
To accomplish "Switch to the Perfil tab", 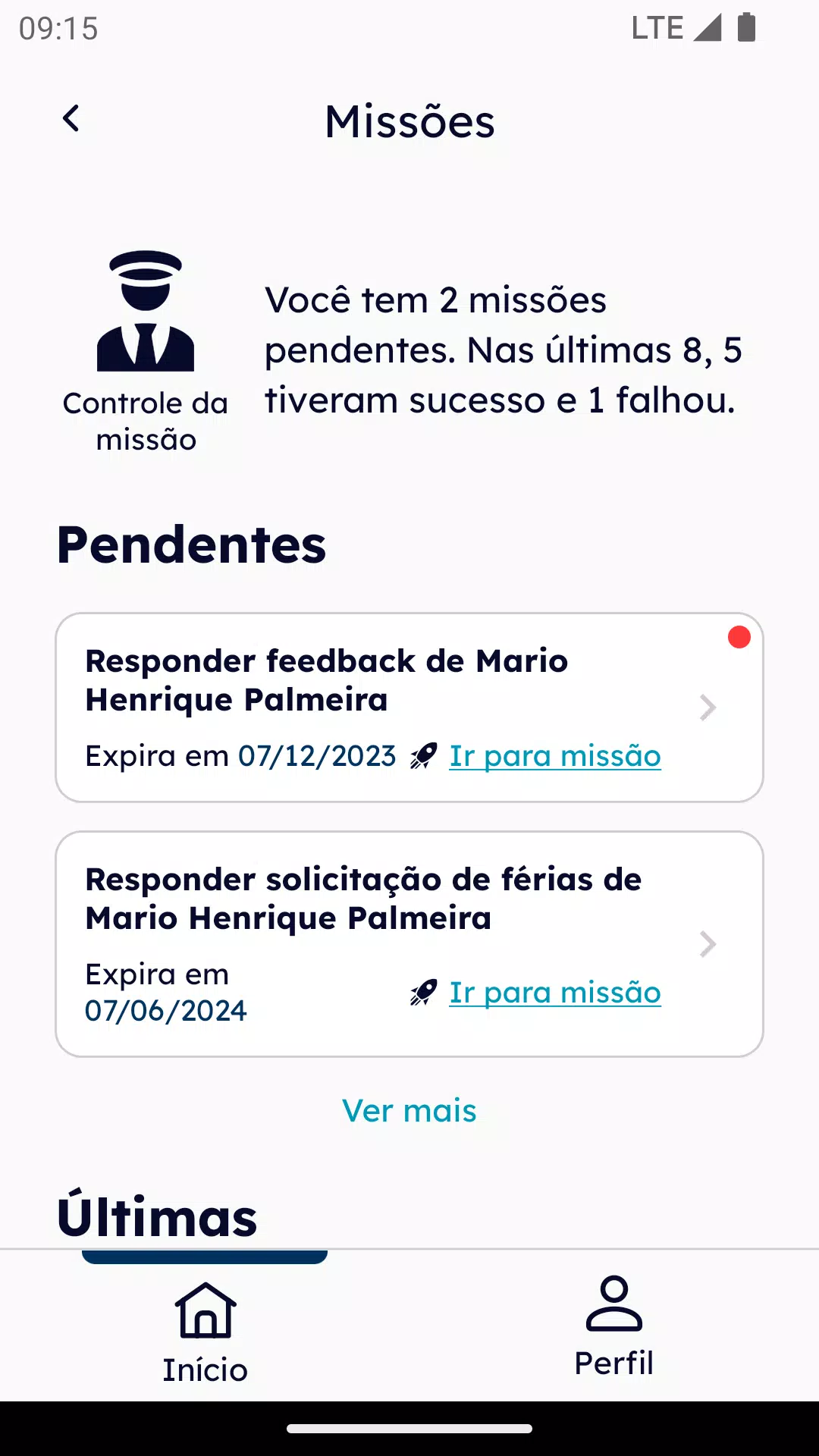I will click(x=614, y=1327).
